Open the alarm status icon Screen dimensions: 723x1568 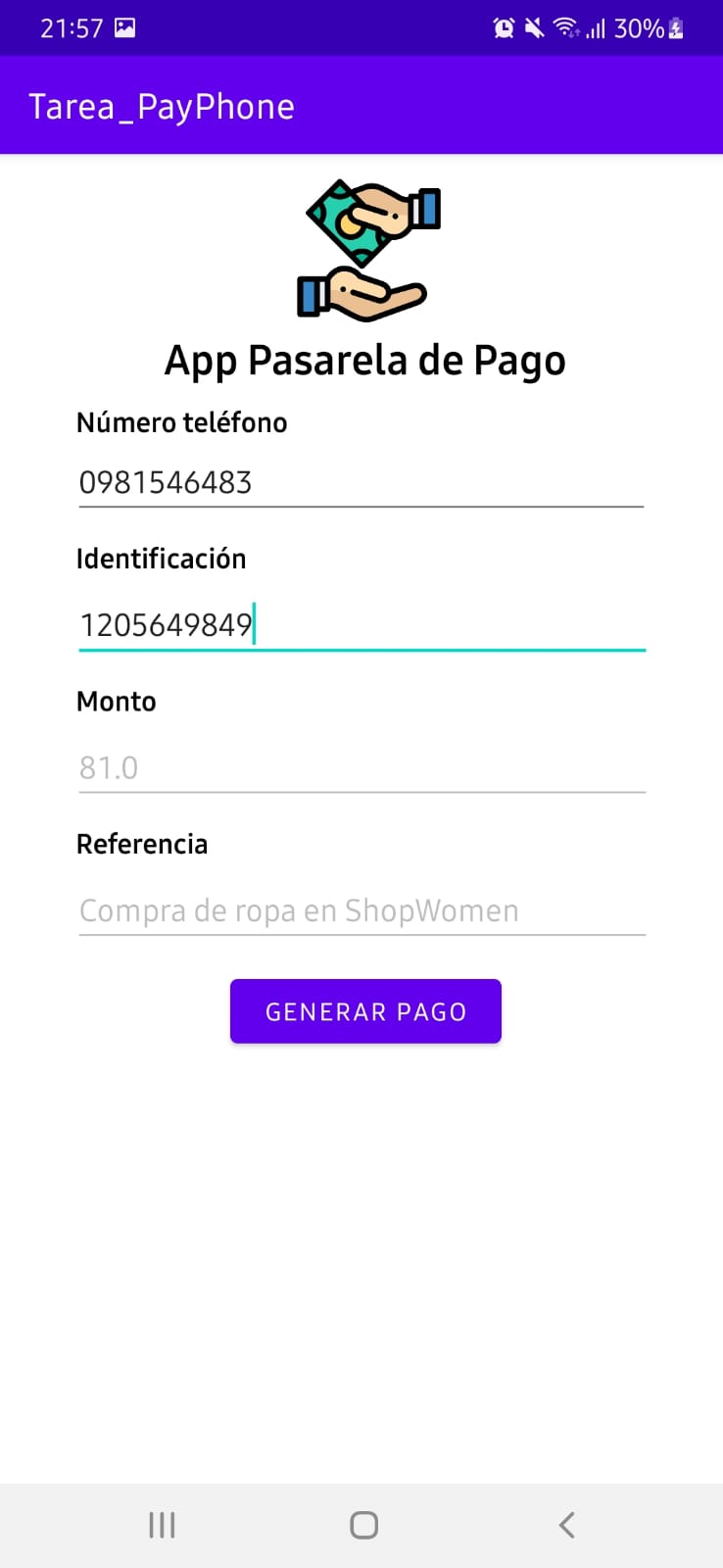coord(504,28)
